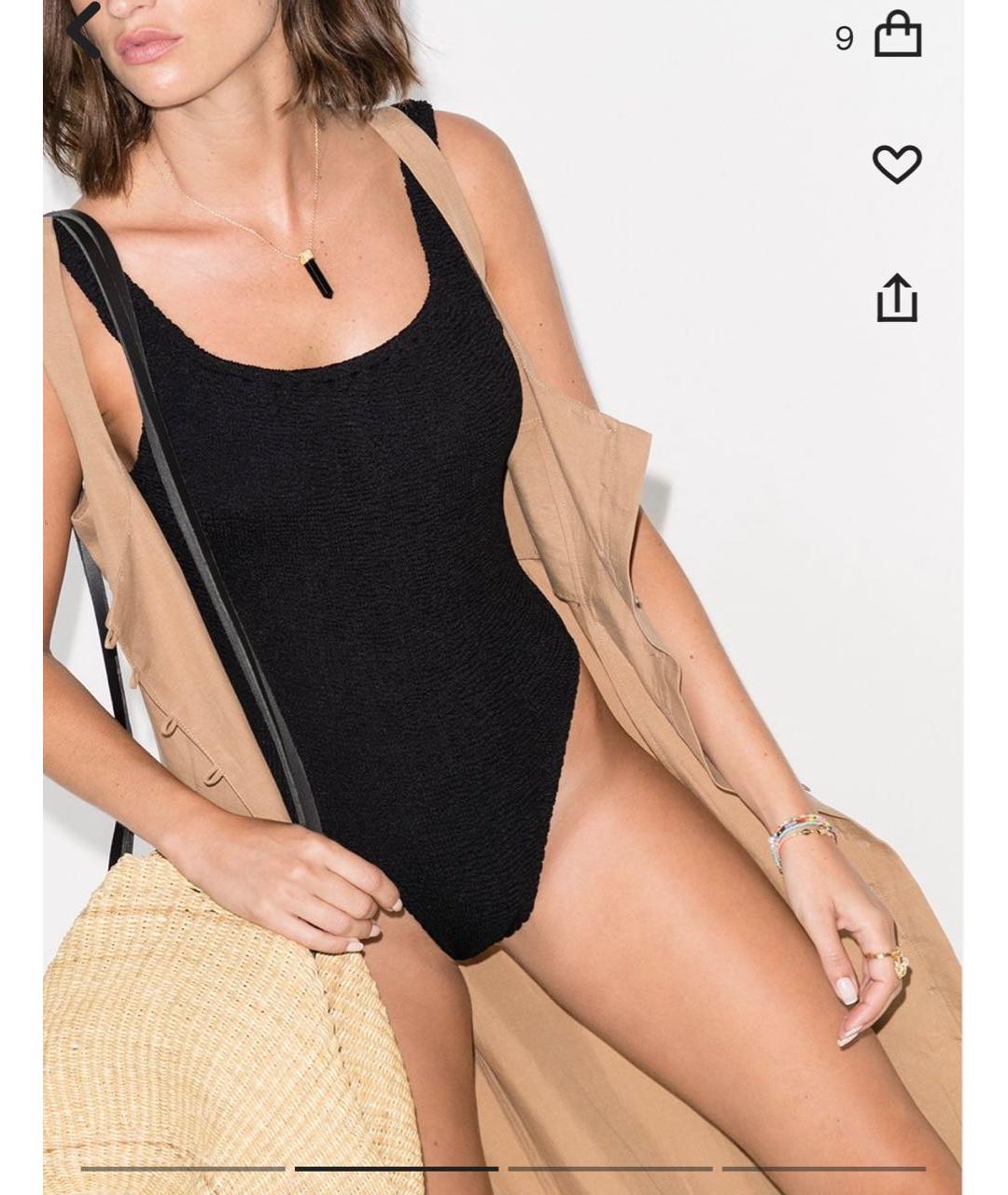Open the shopping bag with 9 items
Viewport: 1008px width, 1195px height.
pos(897,36)
